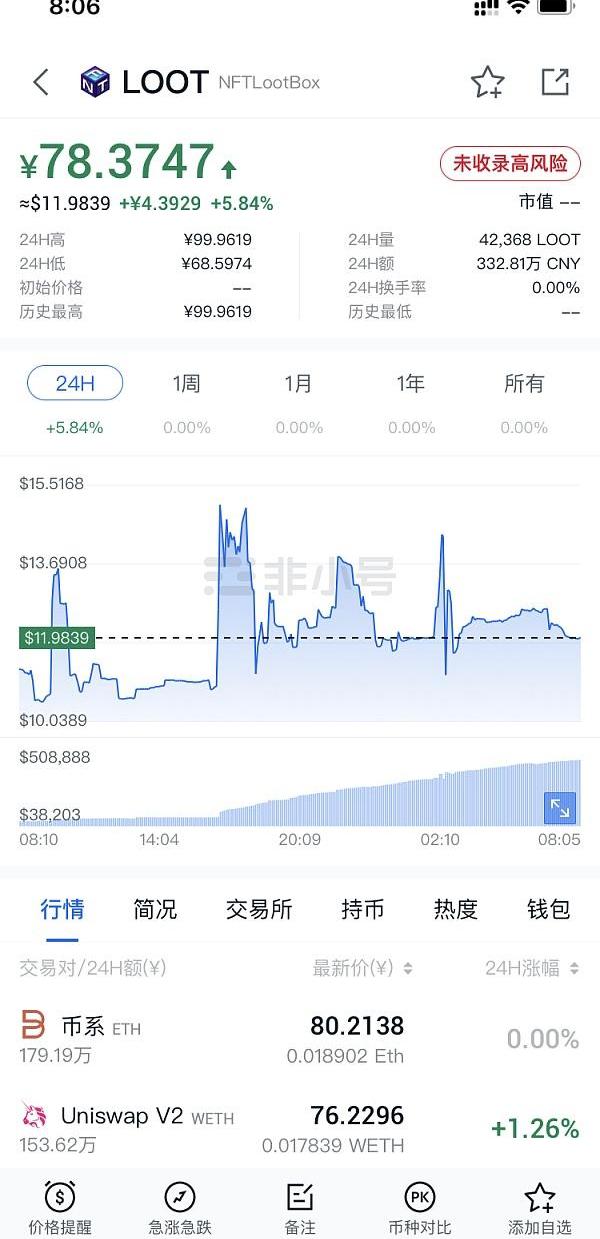Sort list by 最新价
The height and width of the screenshot is (1239, 600).
coord(363,968)
